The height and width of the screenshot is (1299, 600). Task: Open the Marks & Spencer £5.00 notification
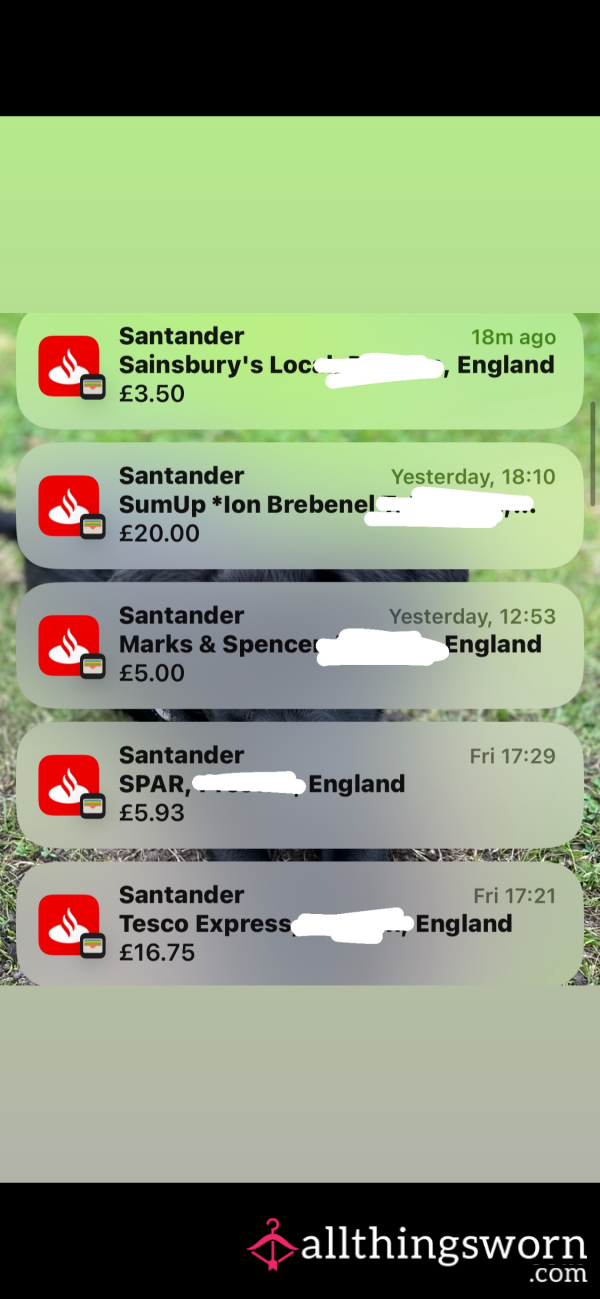click(300, 645)
